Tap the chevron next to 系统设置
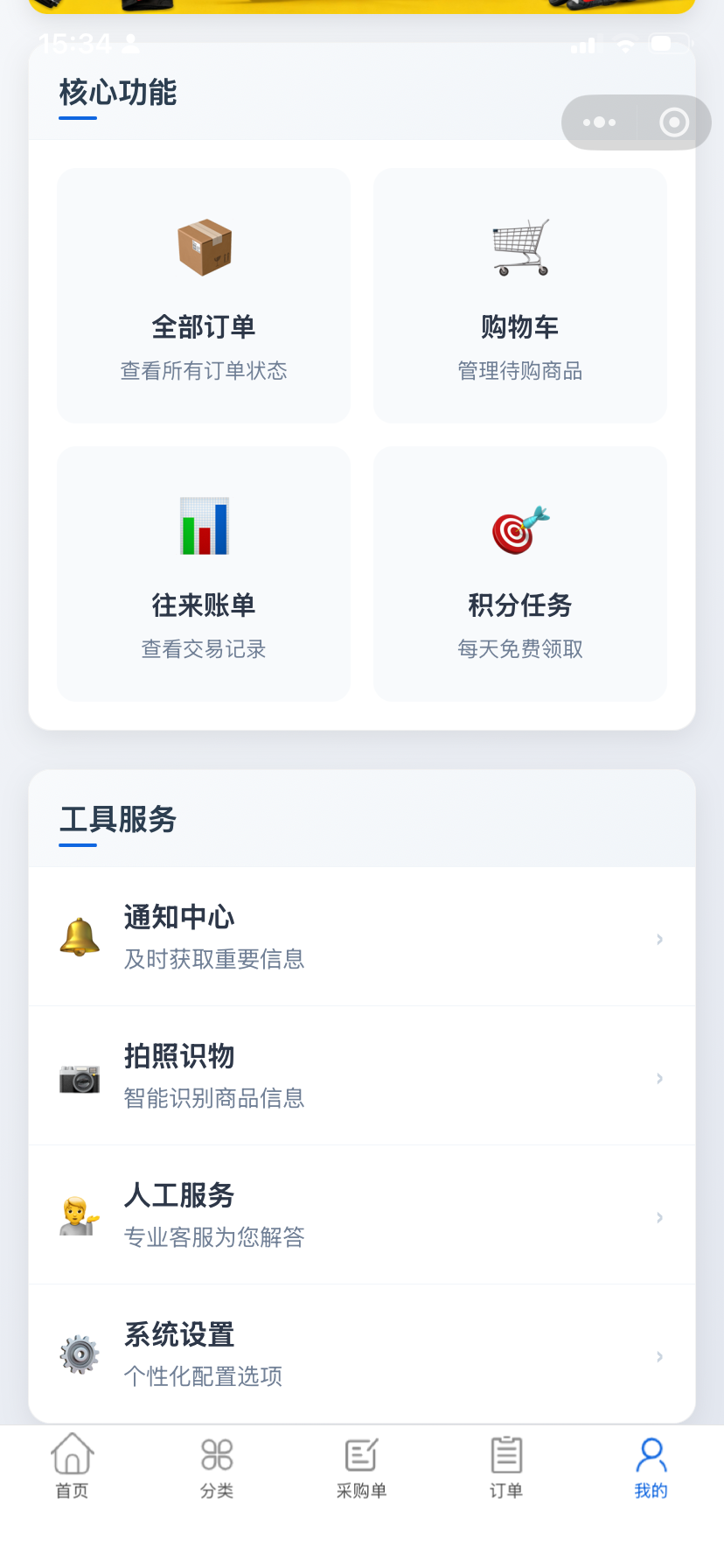The width and height of the screenshot is (724, 1568). 659,1355
